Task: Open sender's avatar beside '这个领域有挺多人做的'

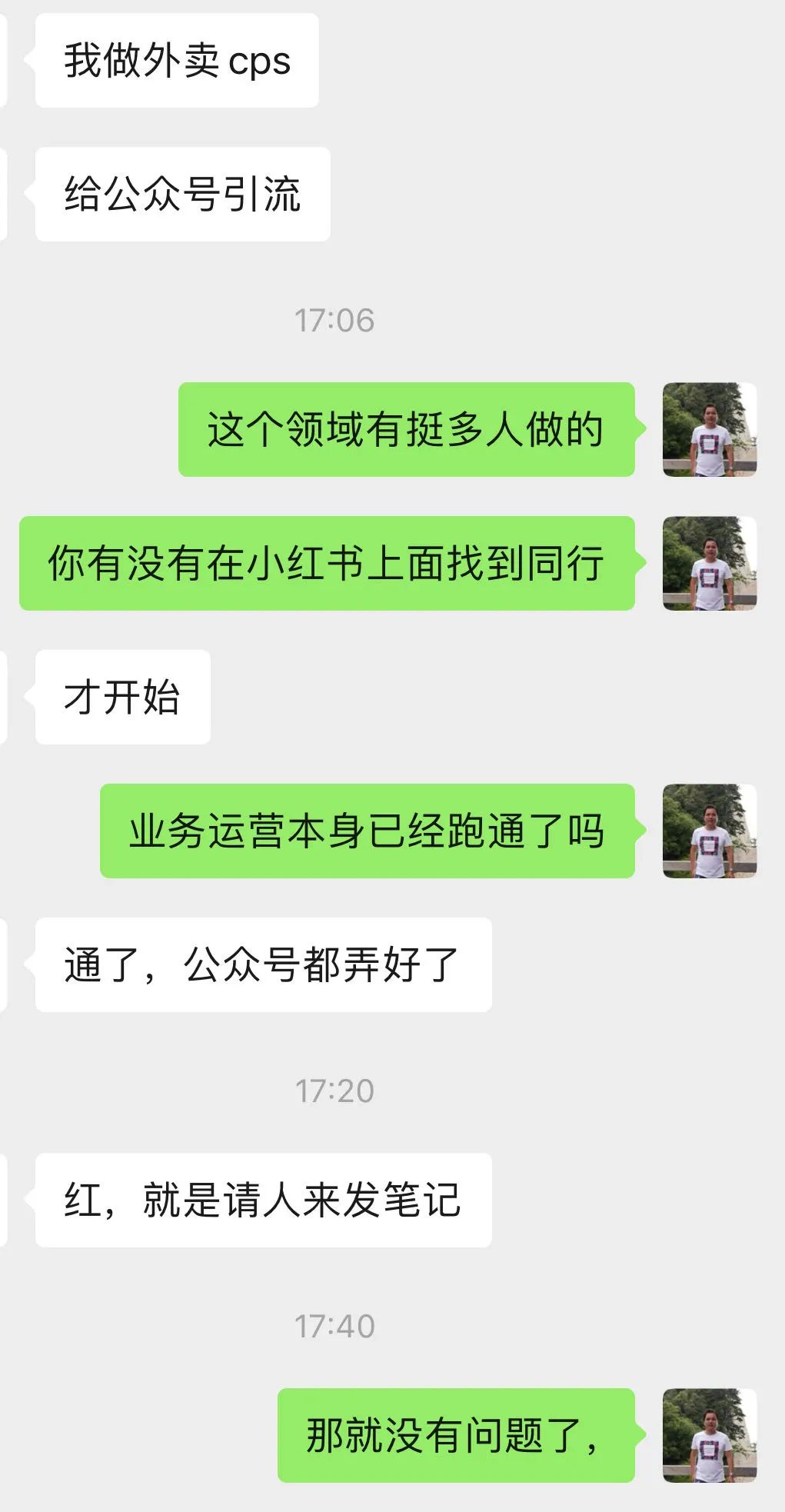Action: click(710, 429)
